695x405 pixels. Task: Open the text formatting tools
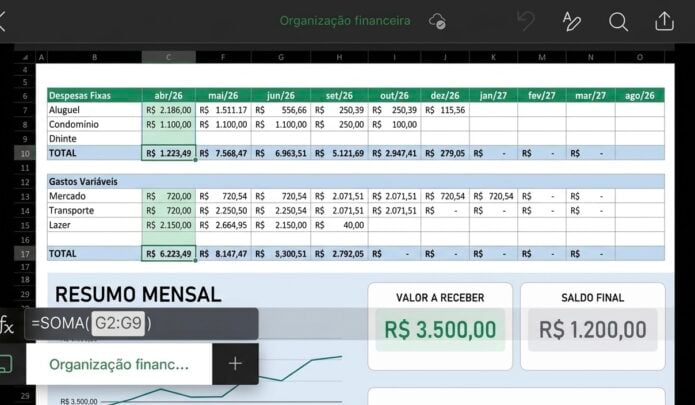click(x=572, y=21)
